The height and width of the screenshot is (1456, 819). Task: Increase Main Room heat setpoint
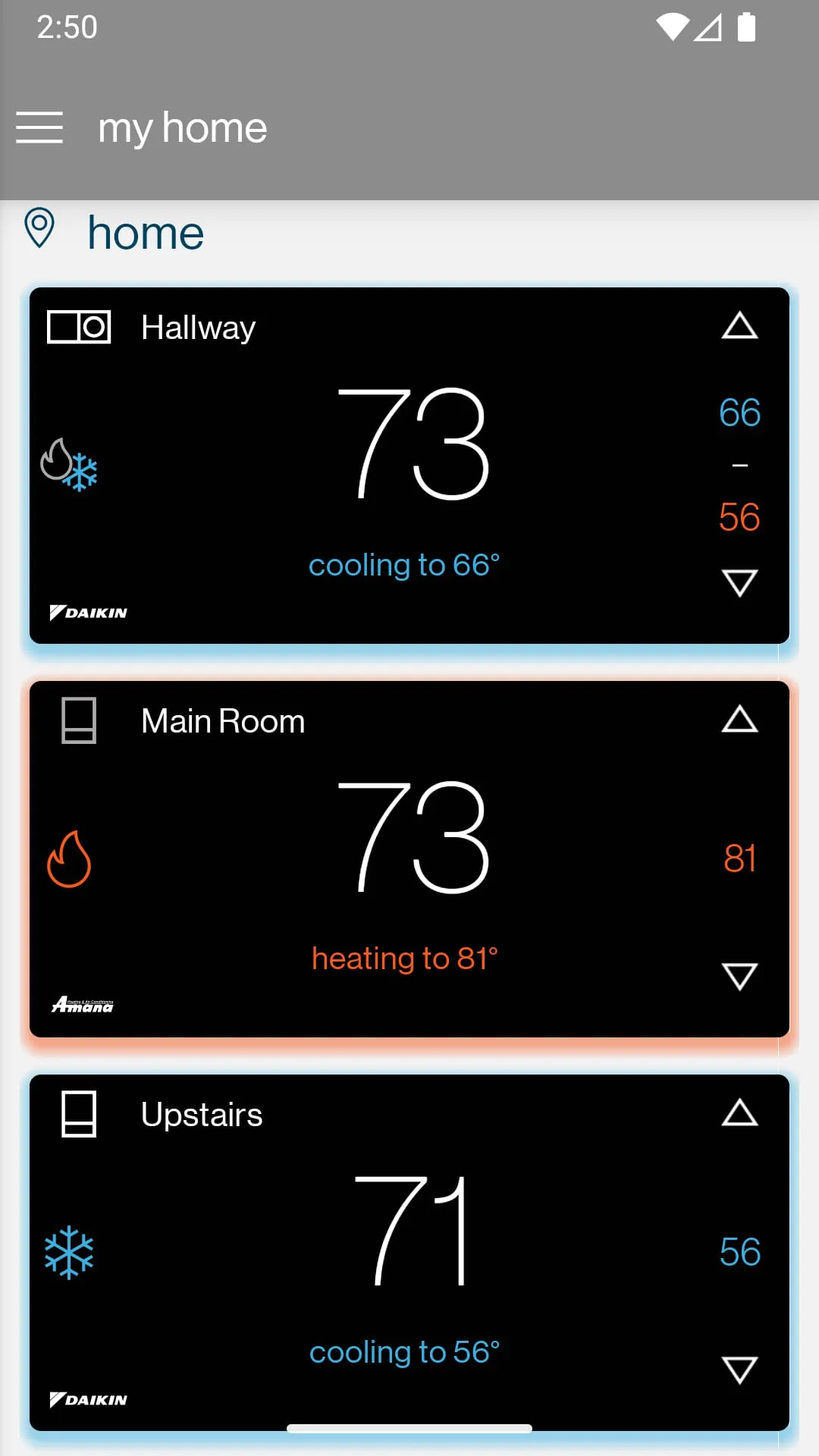pos(739,720)
